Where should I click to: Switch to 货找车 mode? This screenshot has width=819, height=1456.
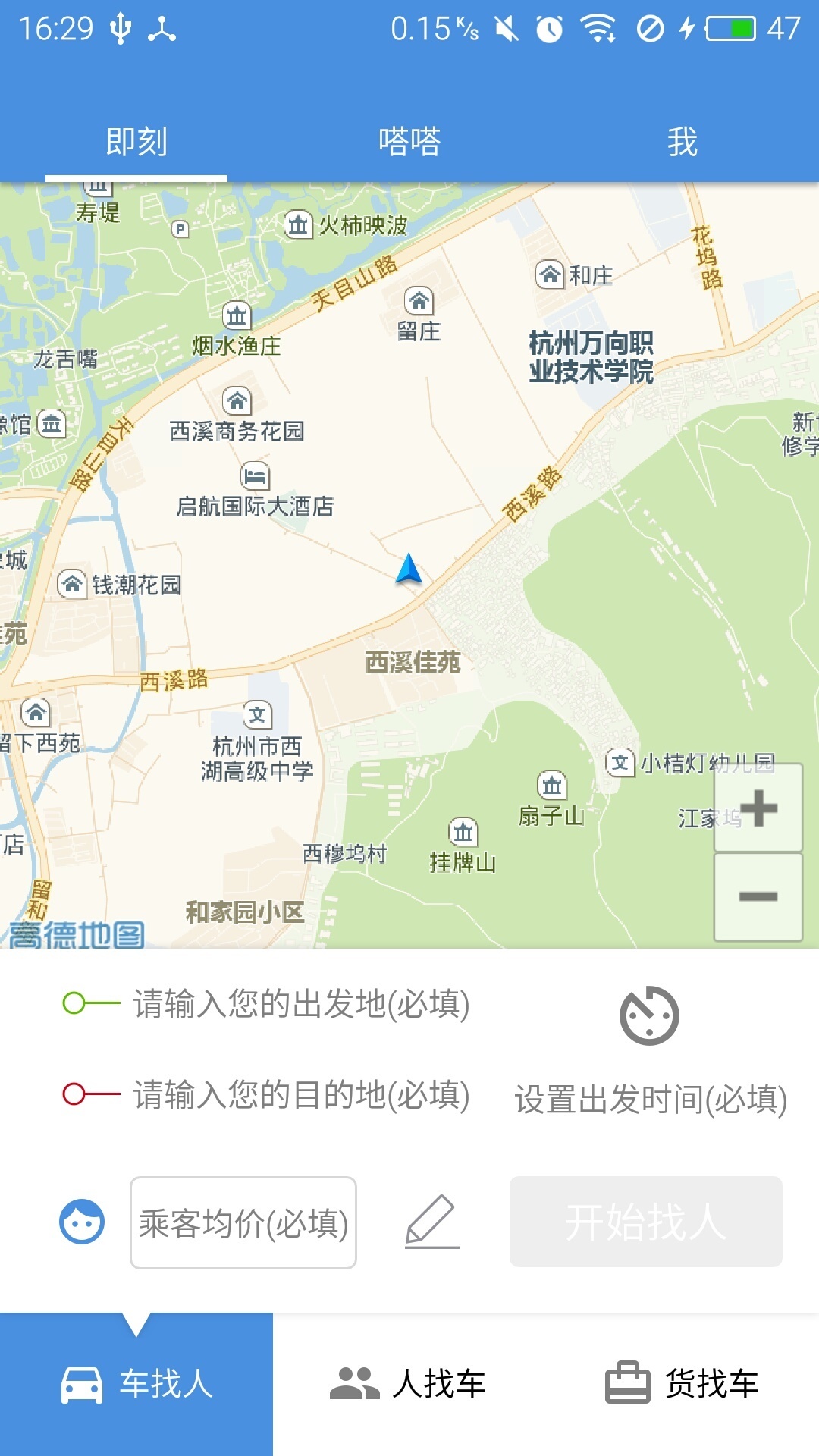(x=682, y=1383)
